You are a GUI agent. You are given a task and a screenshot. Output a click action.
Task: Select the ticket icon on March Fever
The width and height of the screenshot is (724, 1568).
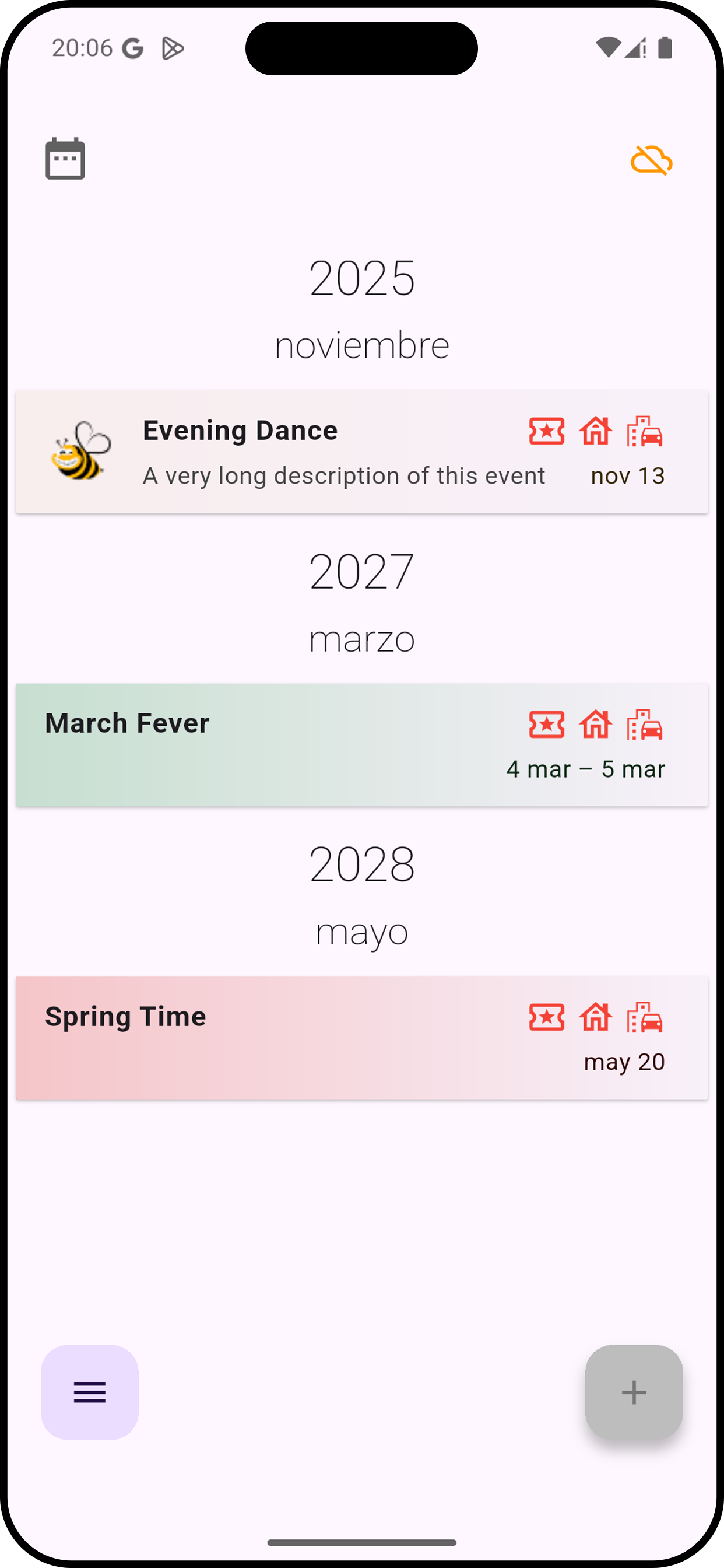point(546,724)
